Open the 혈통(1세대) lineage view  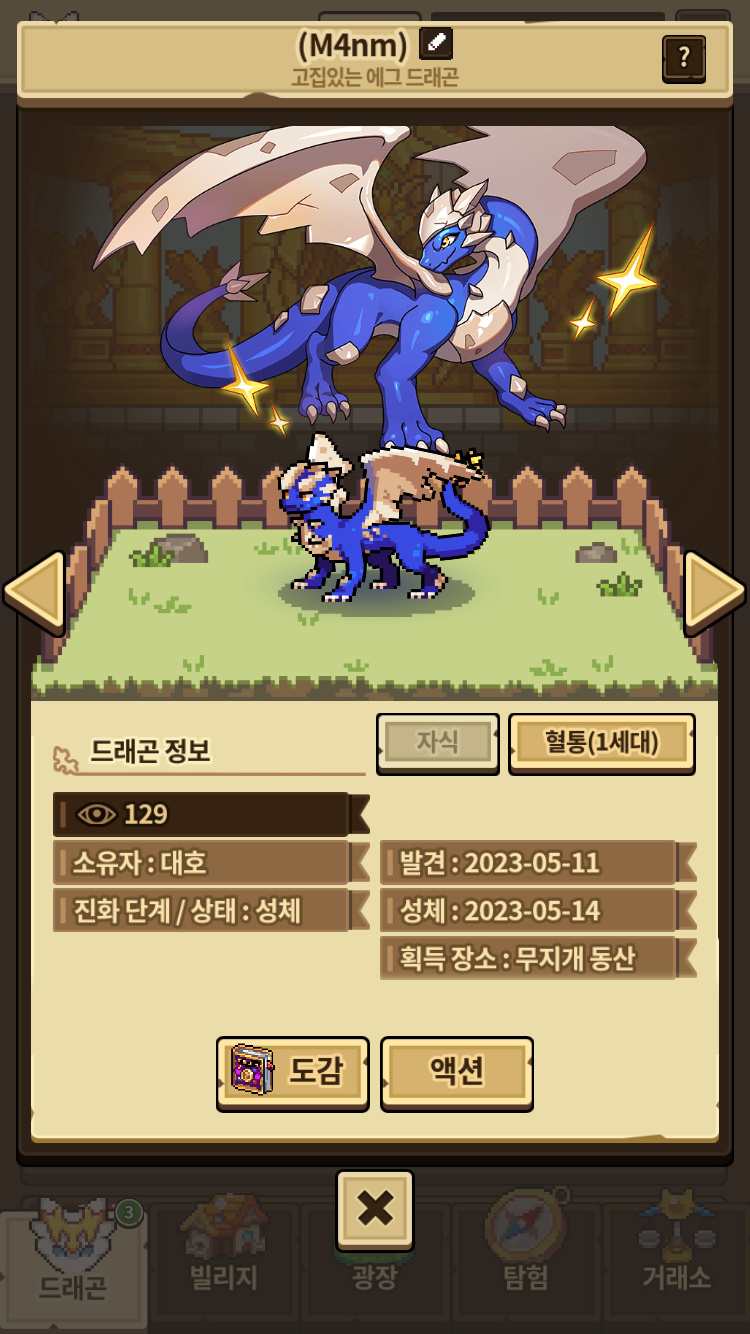(601, 743)
